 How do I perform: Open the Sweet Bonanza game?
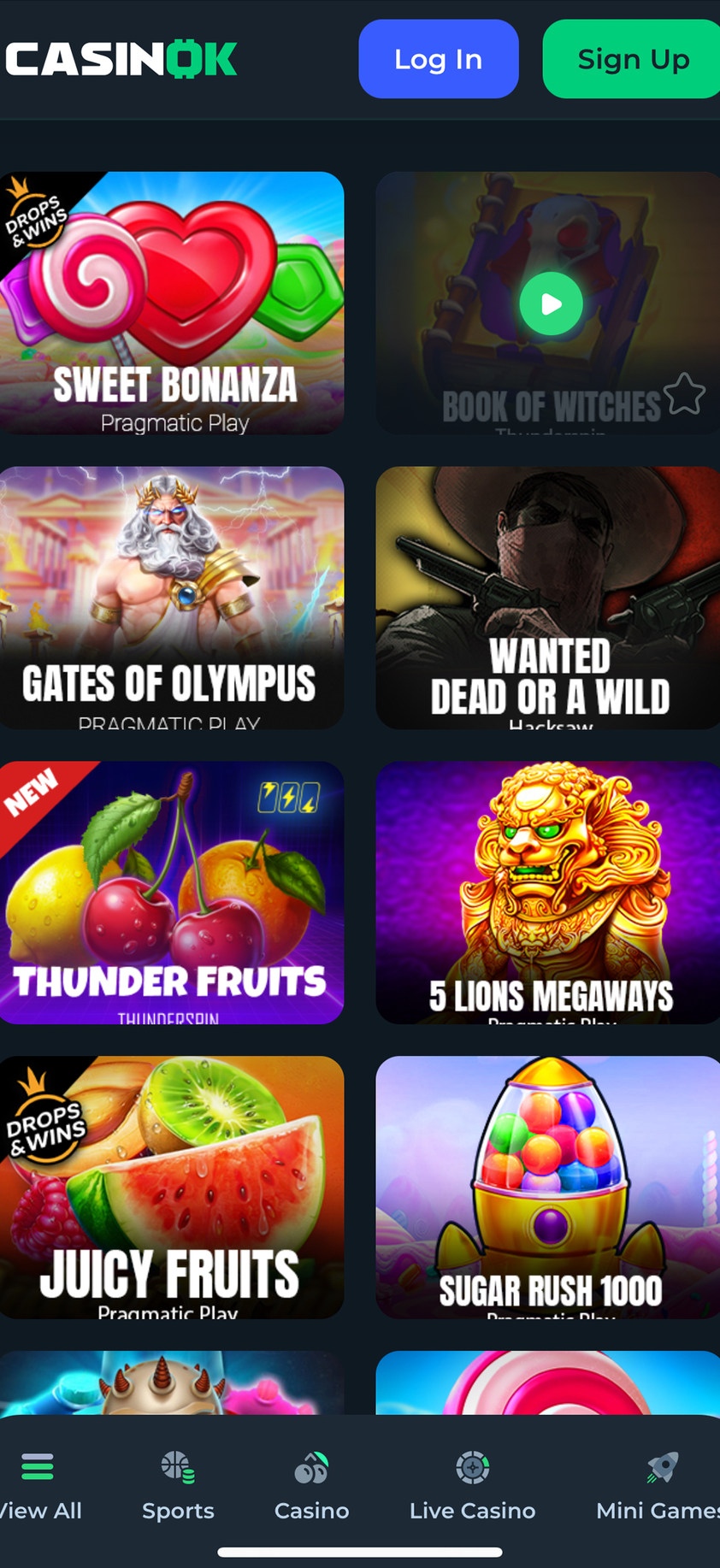click(x=172, y=303)
